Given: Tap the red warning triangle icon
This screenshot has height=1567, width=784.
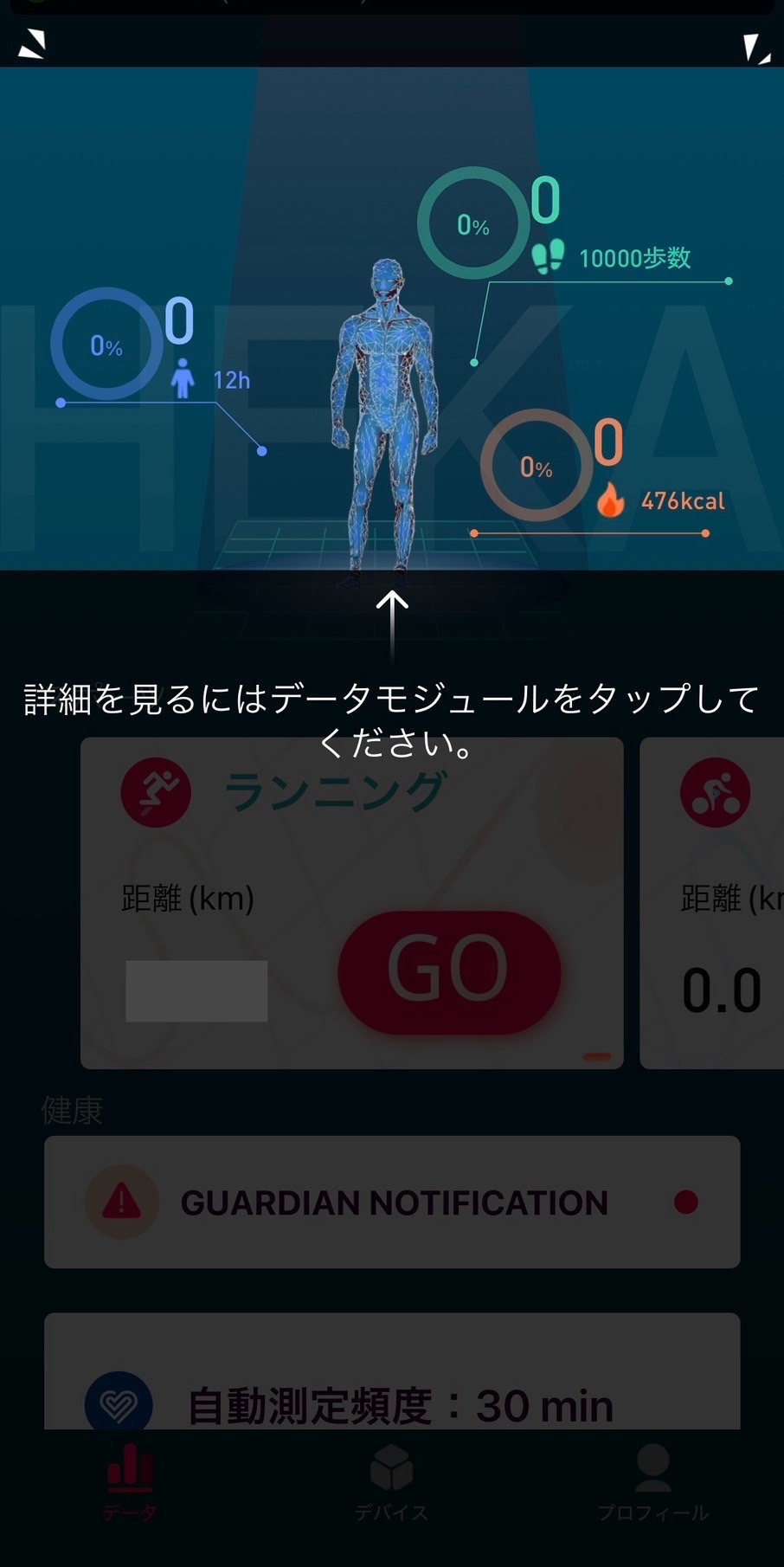Looking at the screenshot, I should [x=117, y=1203].
